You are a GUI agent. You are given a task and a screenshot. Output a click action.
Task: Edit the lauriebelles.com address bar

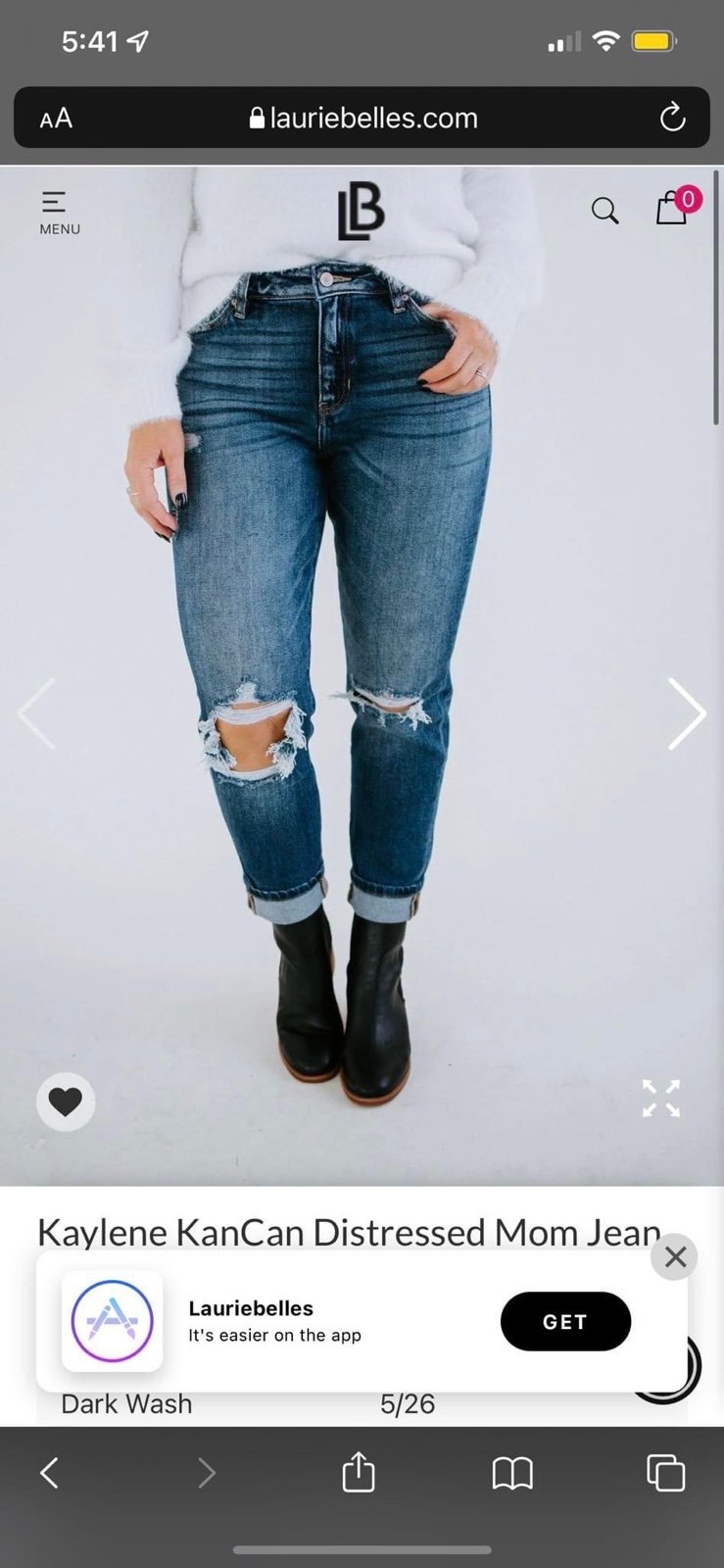[x=362, y=118]
